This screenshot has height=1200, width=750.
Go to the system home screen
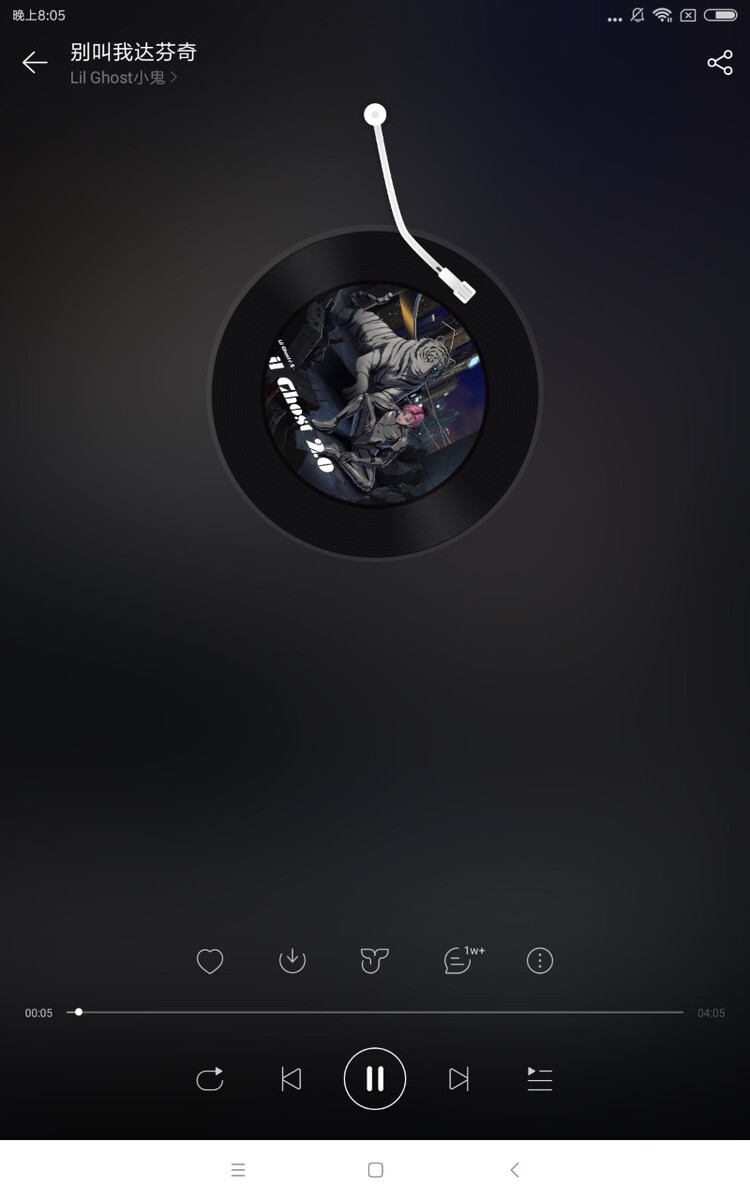(375, 1170)
